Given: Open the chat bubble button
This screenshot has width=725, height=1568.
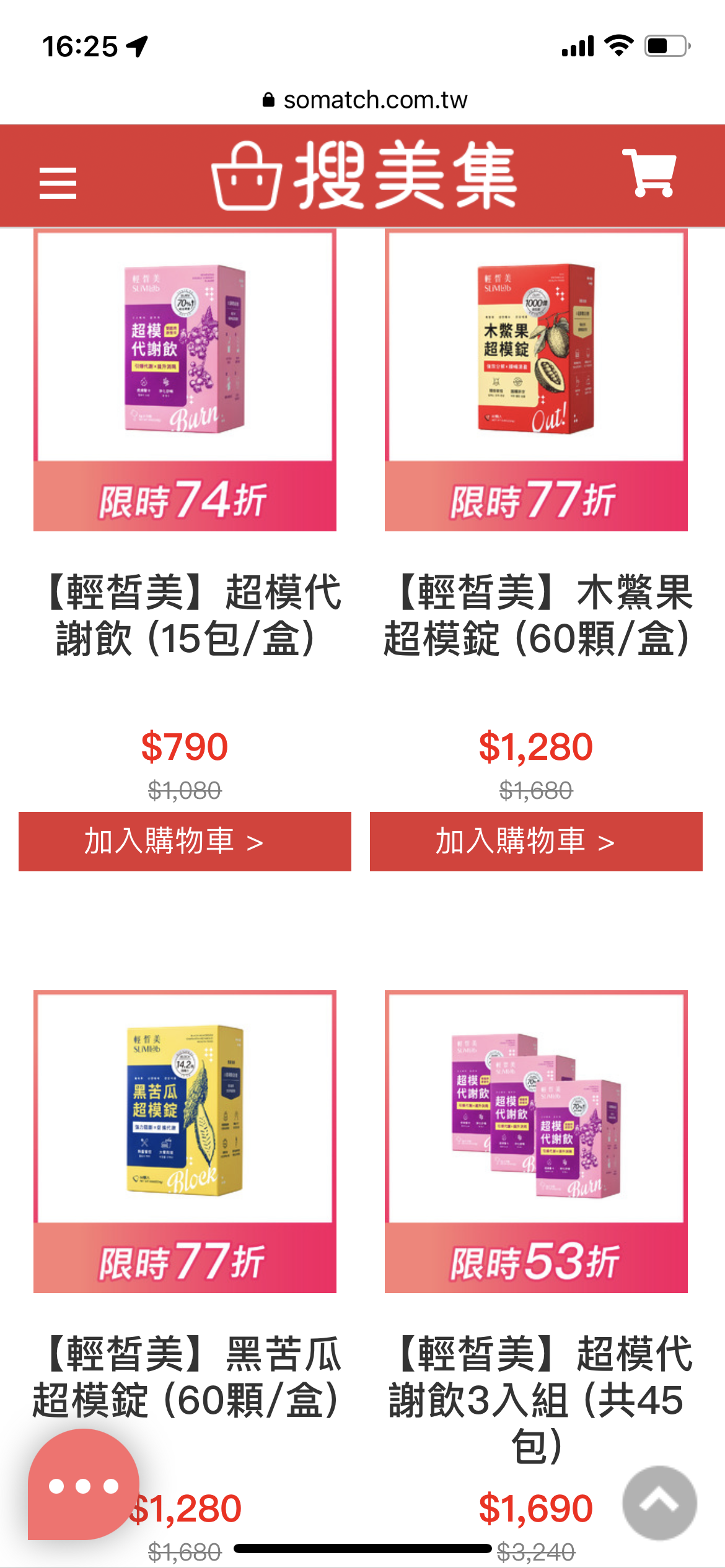Looking at the screenshot, I should click(83, 1485).
